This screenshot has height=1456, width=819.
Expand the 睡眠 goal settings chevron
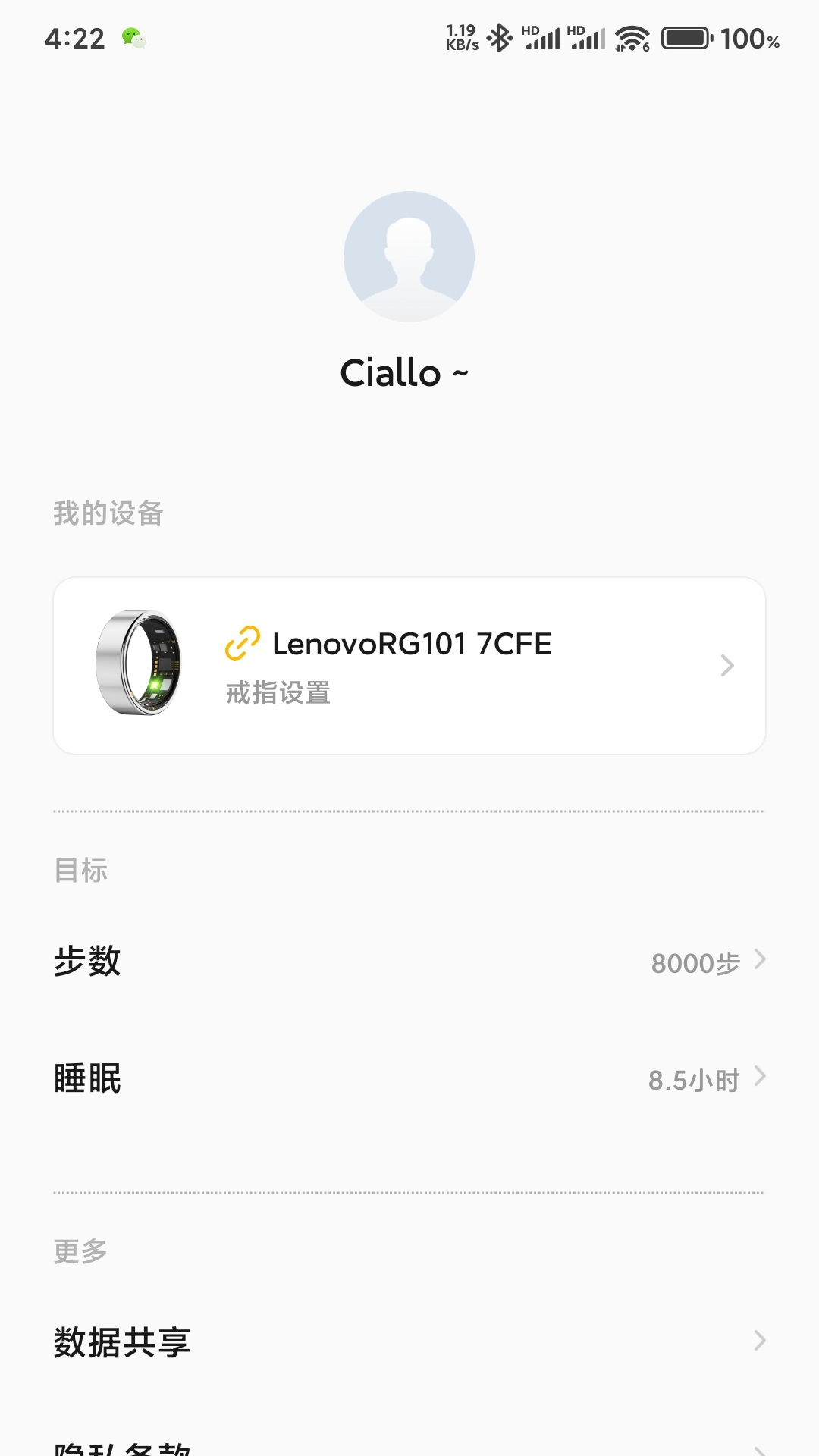(x=761, y=1075)
